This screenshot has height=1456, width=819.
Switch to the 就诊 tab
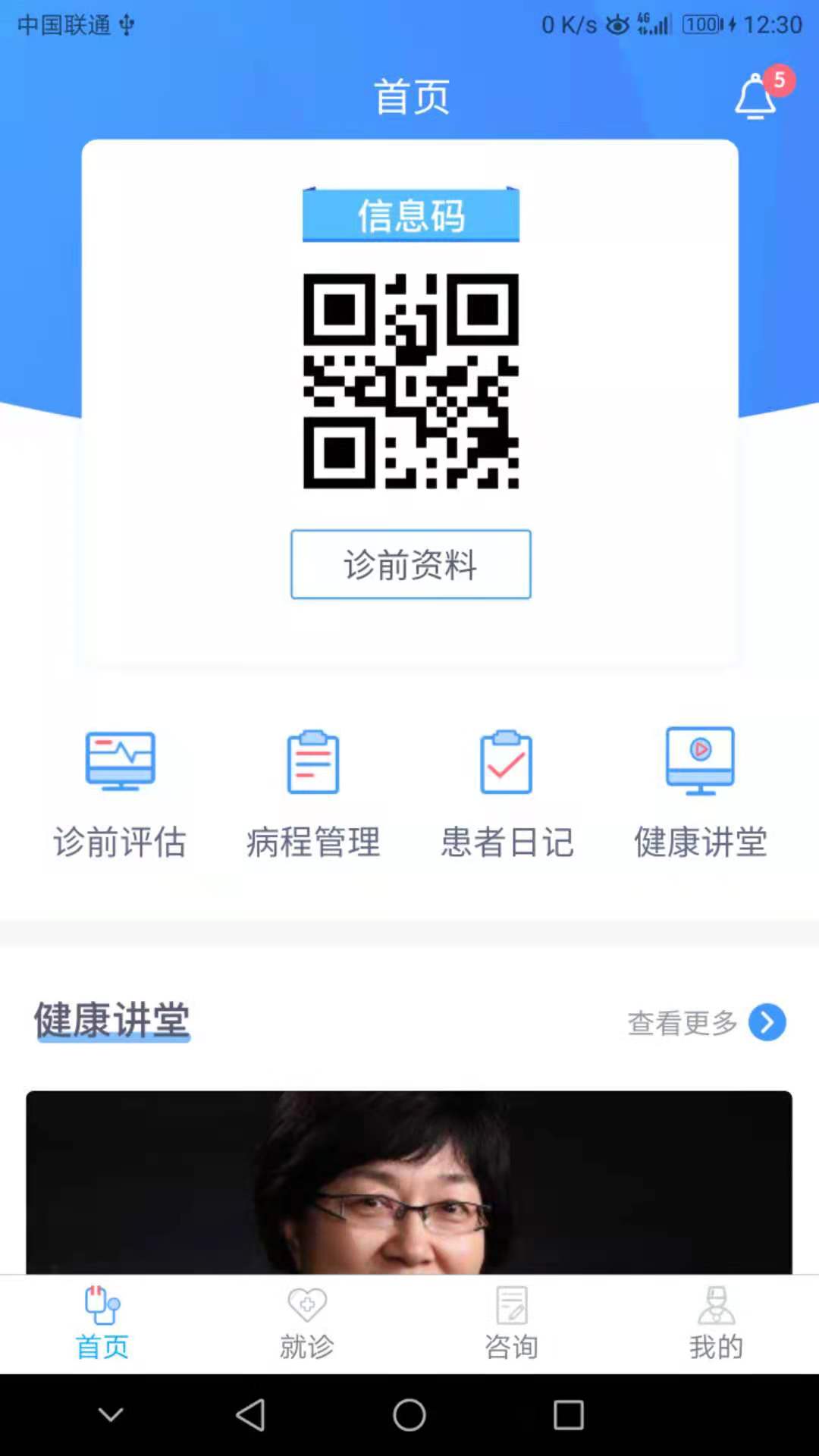point(307,1323)
